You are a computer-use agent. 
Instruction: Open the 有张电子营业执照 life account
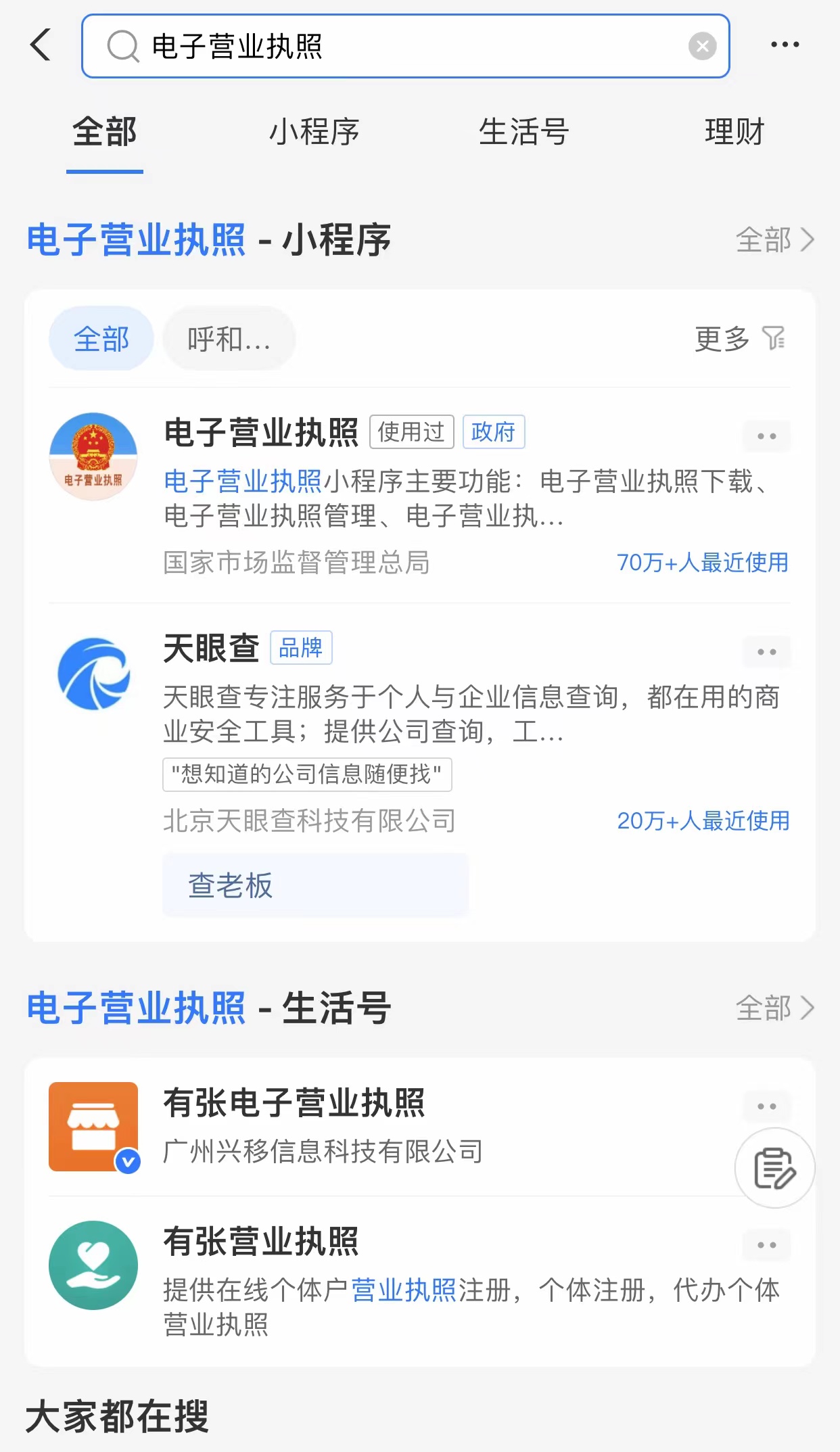(392, 1127)
